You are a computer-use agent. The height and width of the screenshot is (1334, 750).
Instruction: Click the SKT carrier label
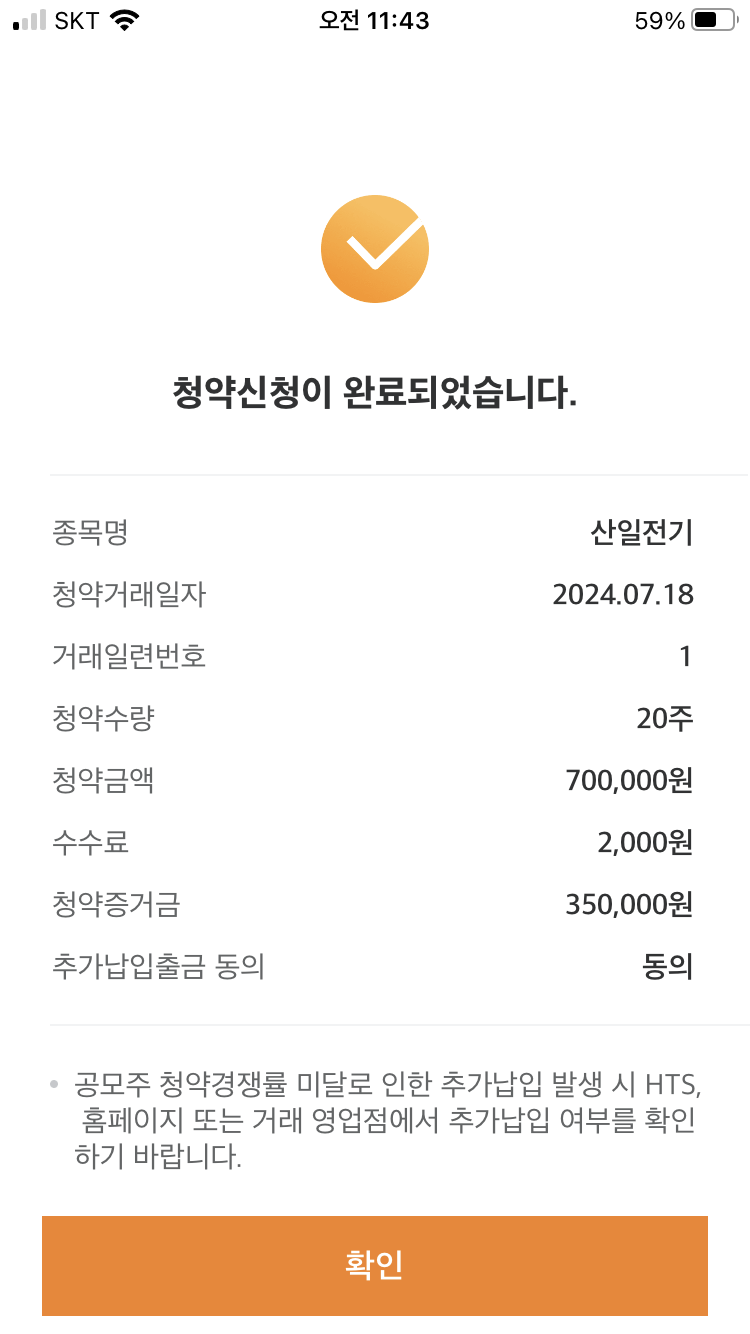pyautogui.click(x=78, y=19)
